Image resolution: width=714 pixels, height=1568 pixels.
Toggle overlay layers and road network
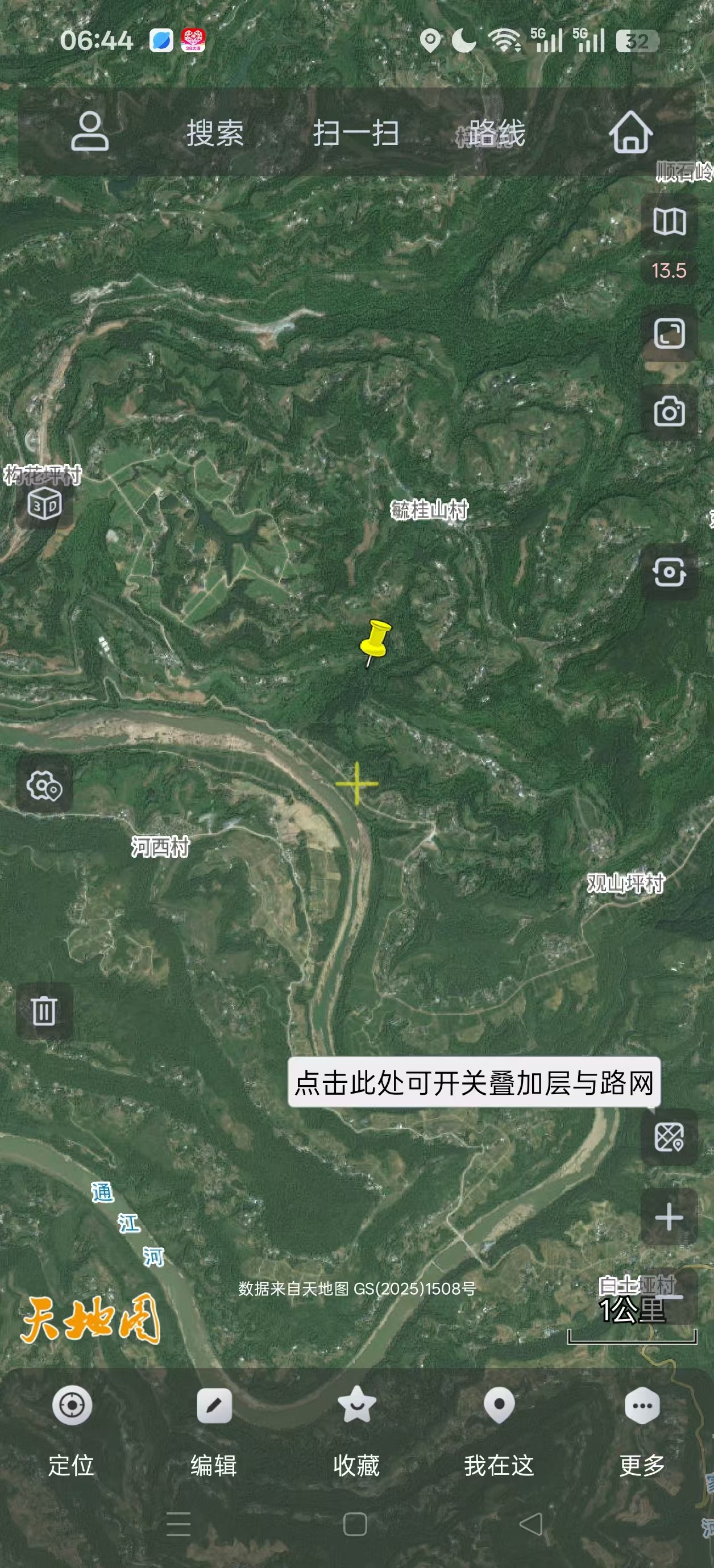(x=669, y=1137)
